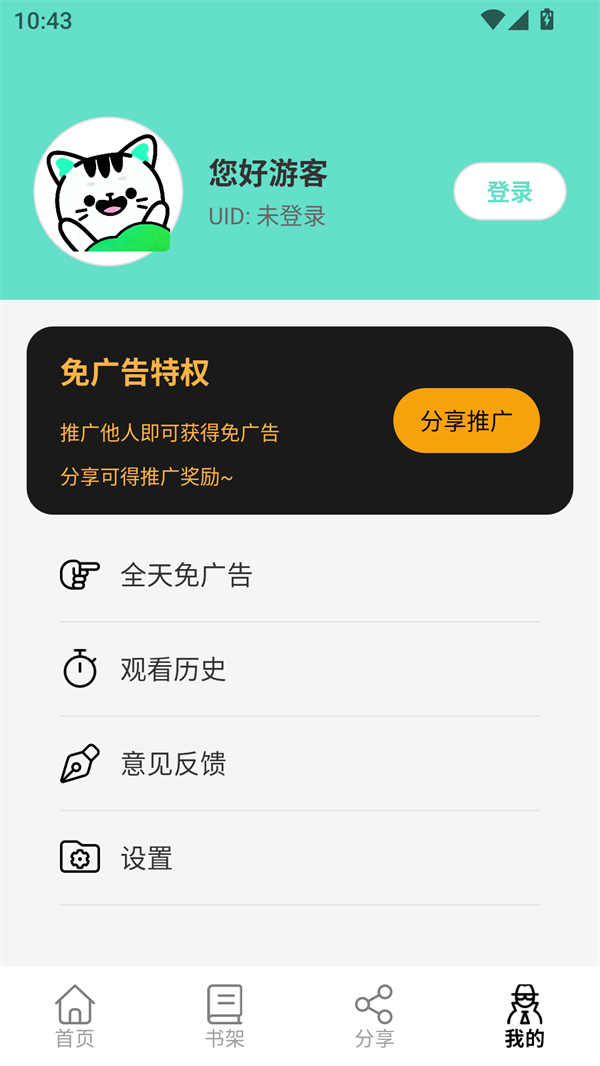Open 全天免广告 option
The height and width of the screenshot is (1066, 600).
coord(300,575)
